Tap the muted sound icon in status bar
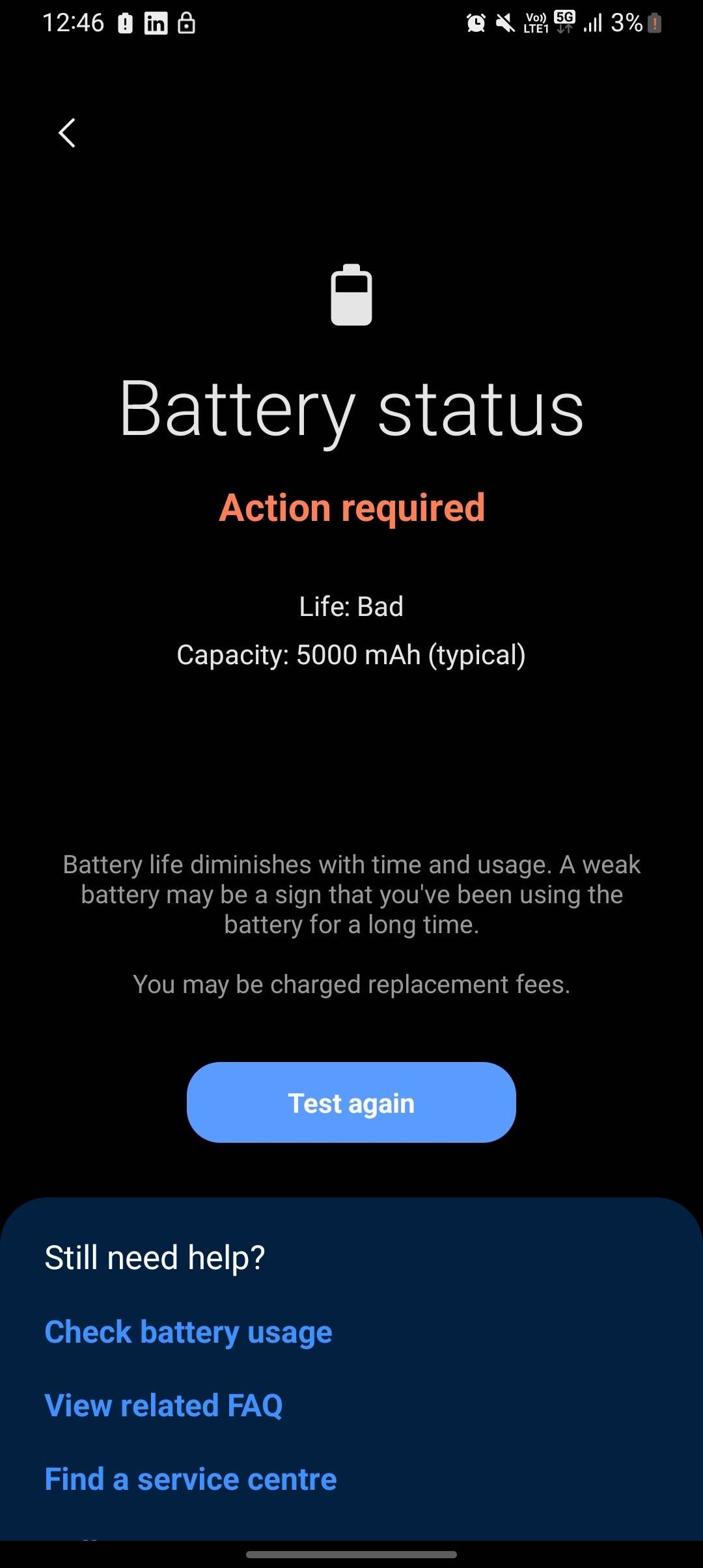The height and width of the screenshot is (1568, 703). pyautogui.click(x=504, y=23)
